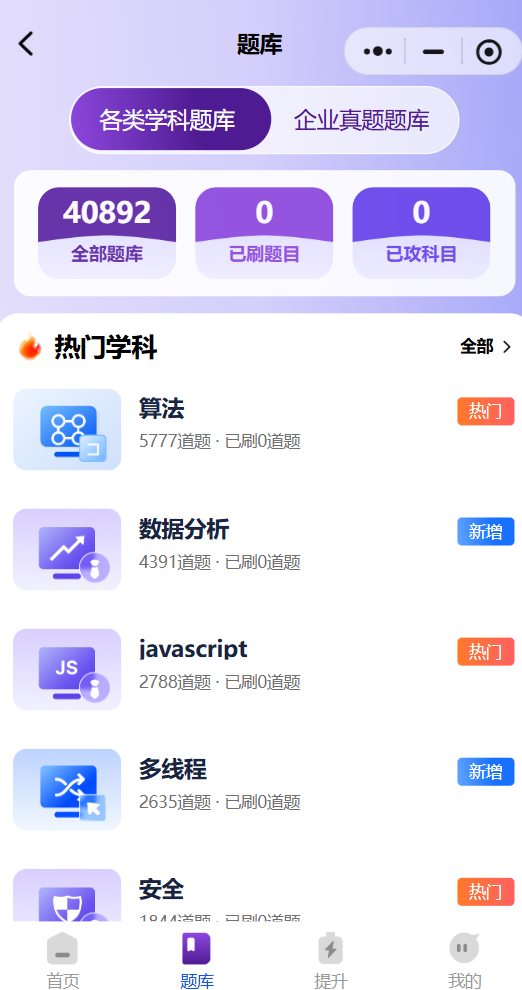The height and width of the screenshot is (990, 522).
Task: Close the mini program via the circle icon
Action: 489,52
